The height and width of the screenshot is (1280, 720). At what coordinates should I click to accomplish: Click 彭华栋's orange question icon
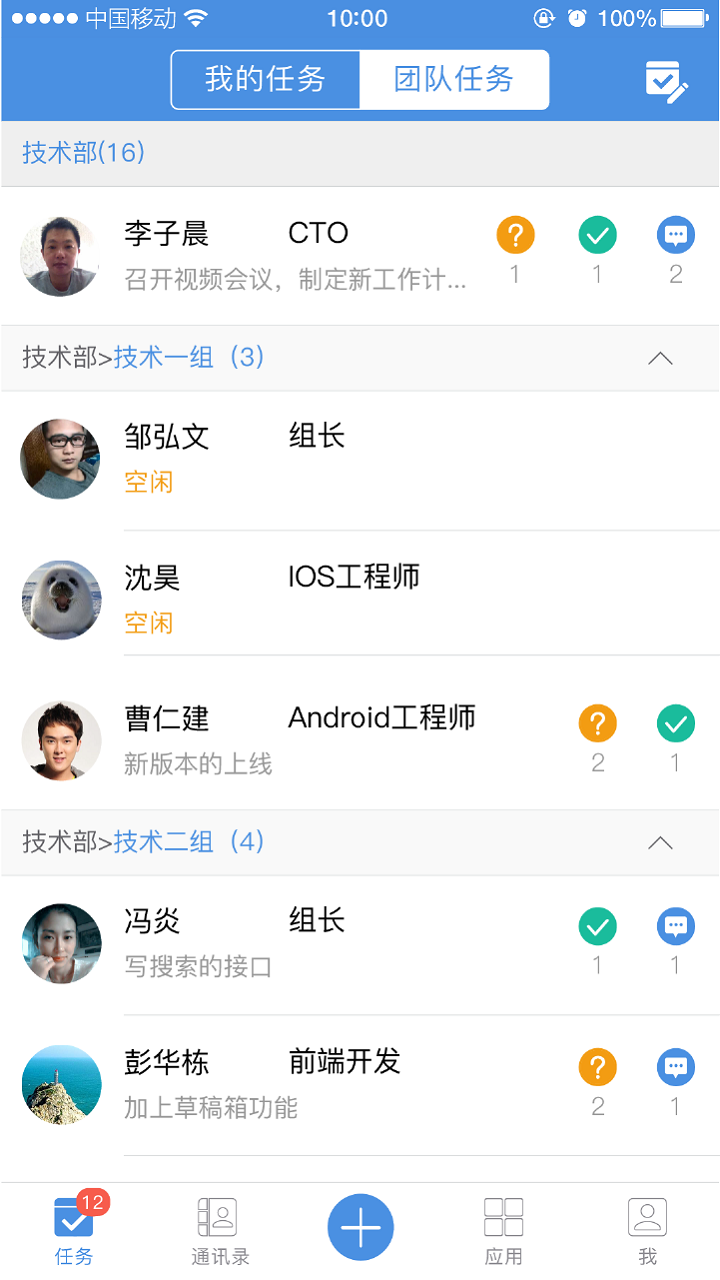click(x=597, y=1067)
